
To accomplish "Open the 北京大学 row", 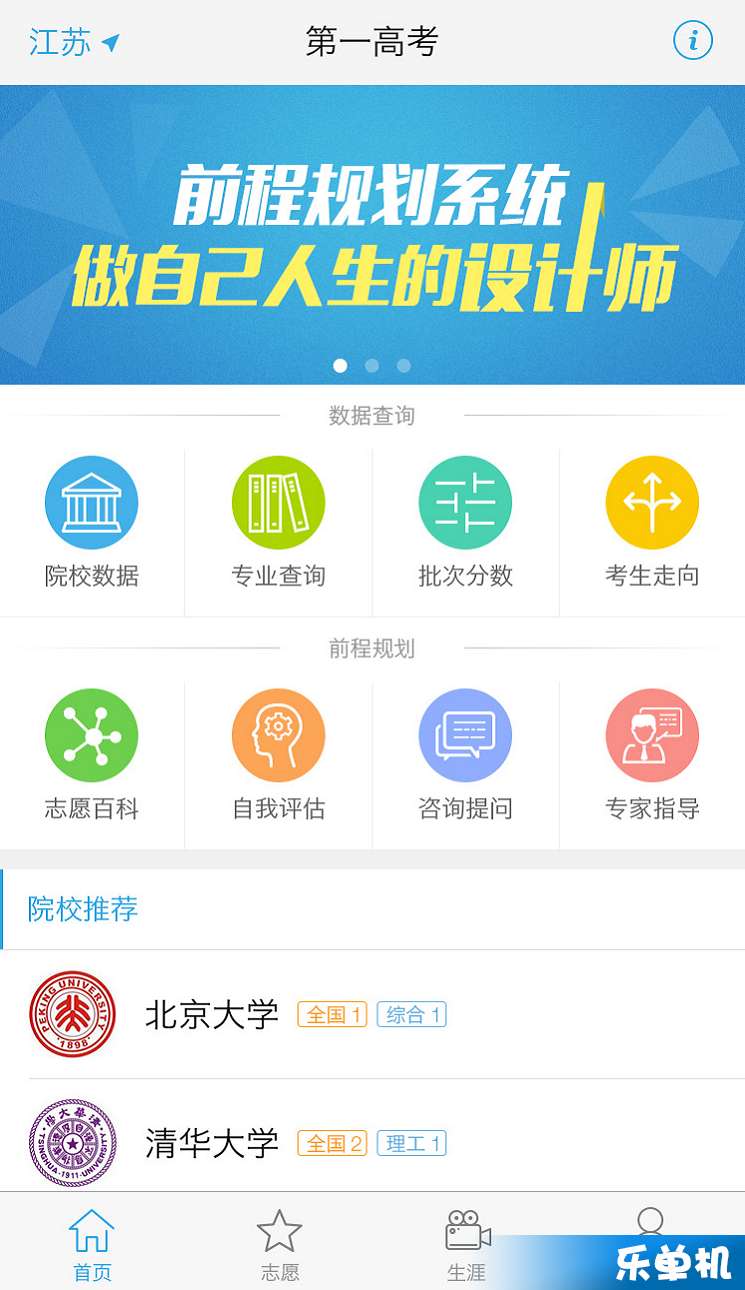I will point(372,1014).
